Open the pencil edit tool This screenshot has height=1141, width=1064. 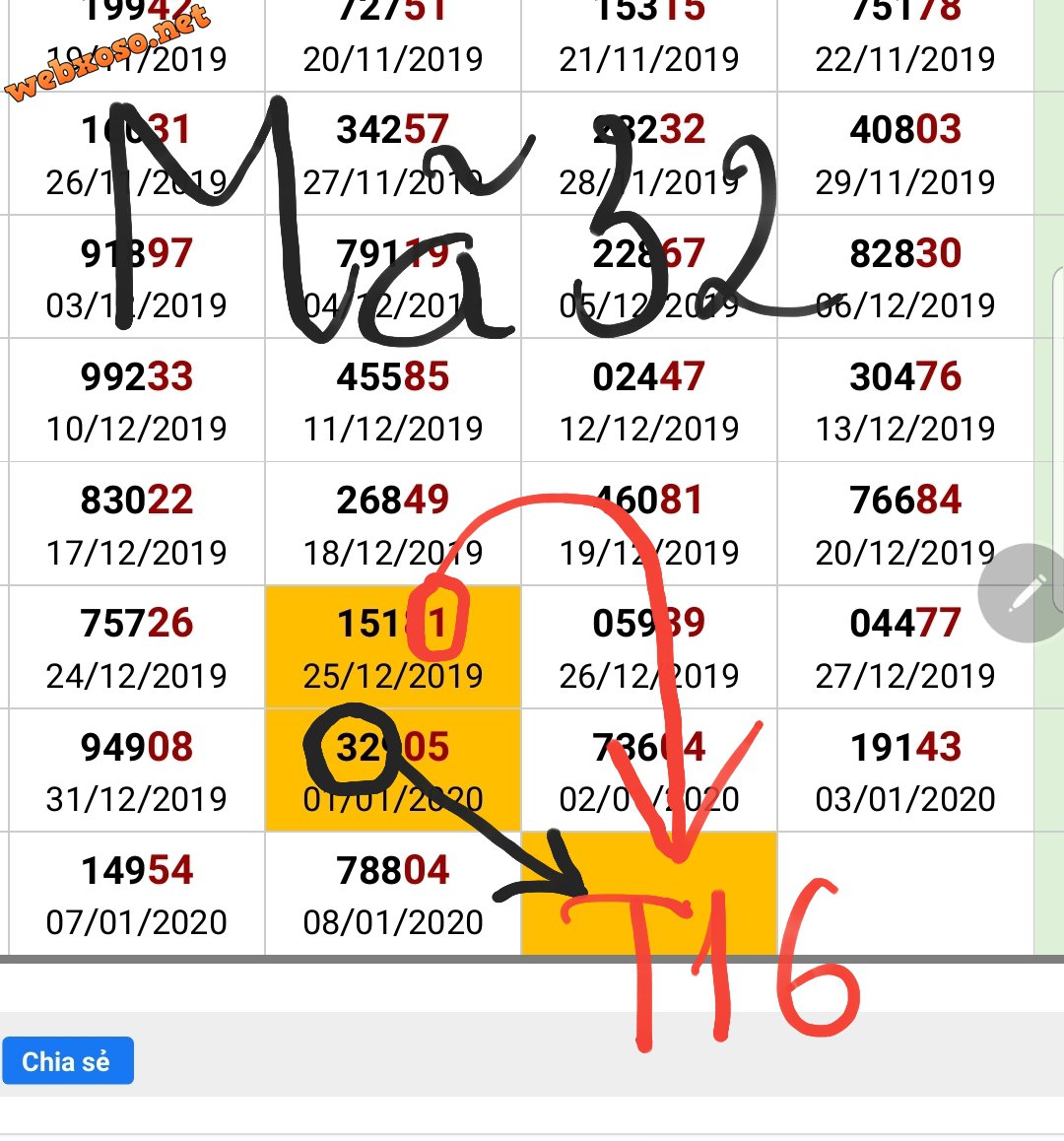coord(1027,593)
